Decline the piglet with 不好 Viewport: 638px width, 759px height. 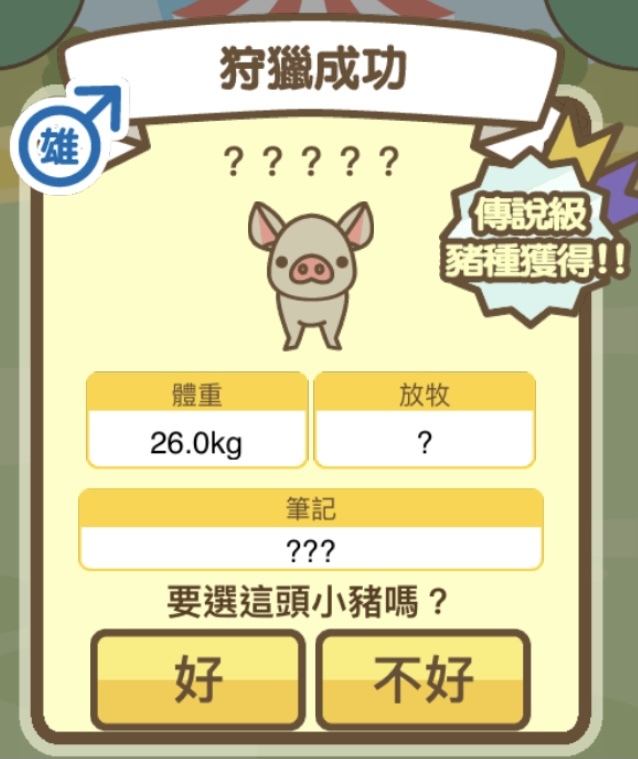[x=423, y=680]
